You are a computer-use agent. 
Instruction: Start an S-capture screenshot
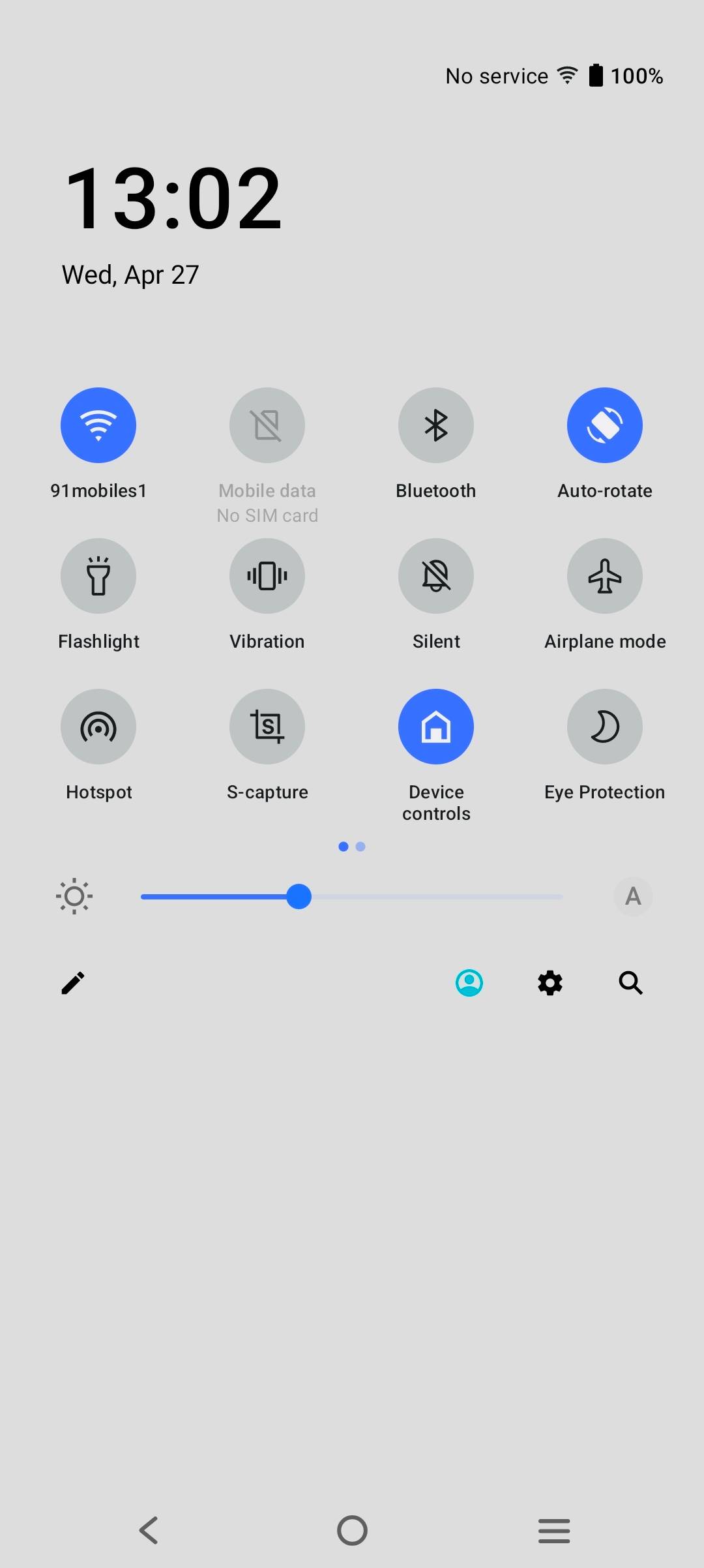coord(267,727)
